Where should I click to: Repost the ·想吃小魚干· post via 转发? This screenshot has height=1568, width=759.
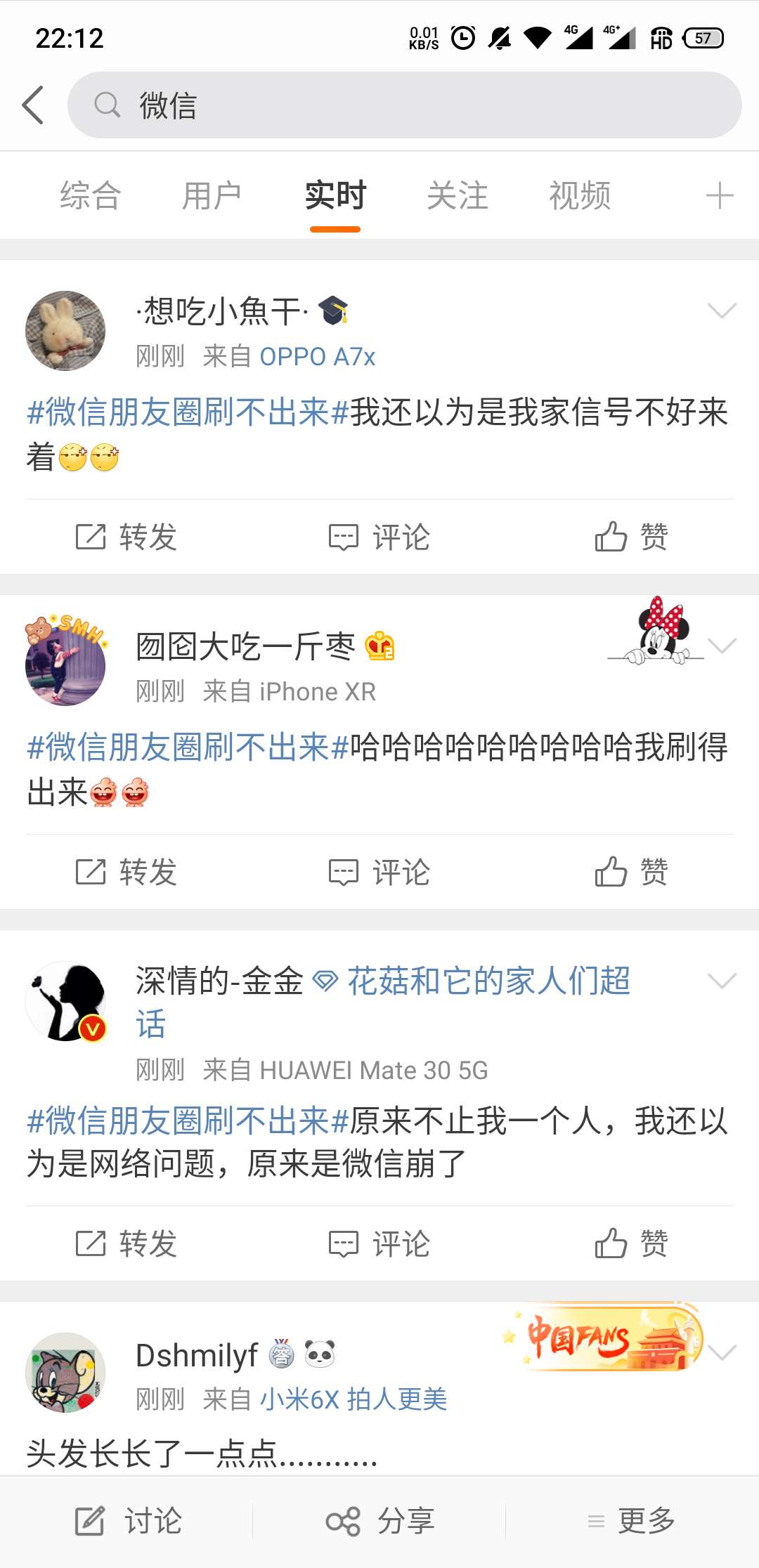(x=126, y=537)
